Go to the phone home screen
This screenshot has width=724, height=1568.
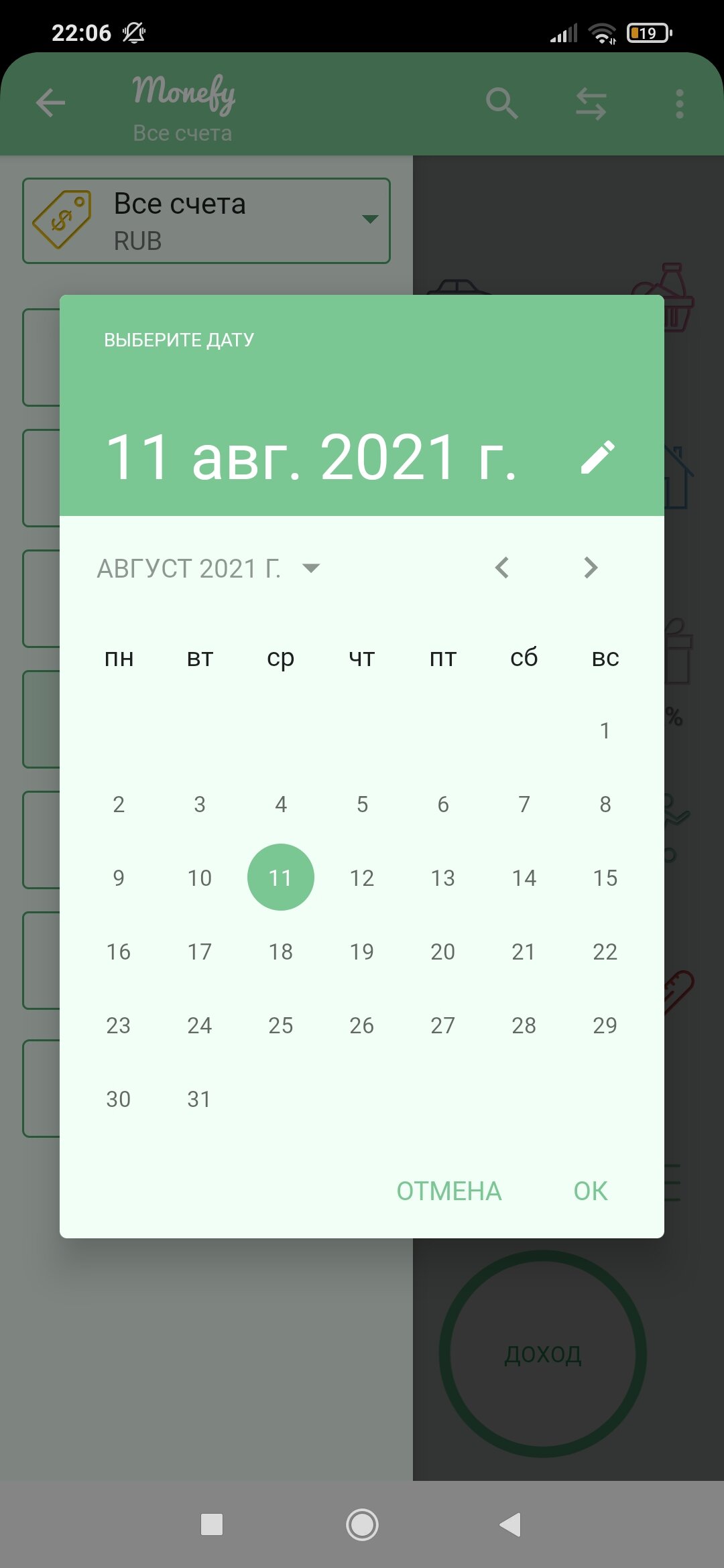pos(362,1524)
